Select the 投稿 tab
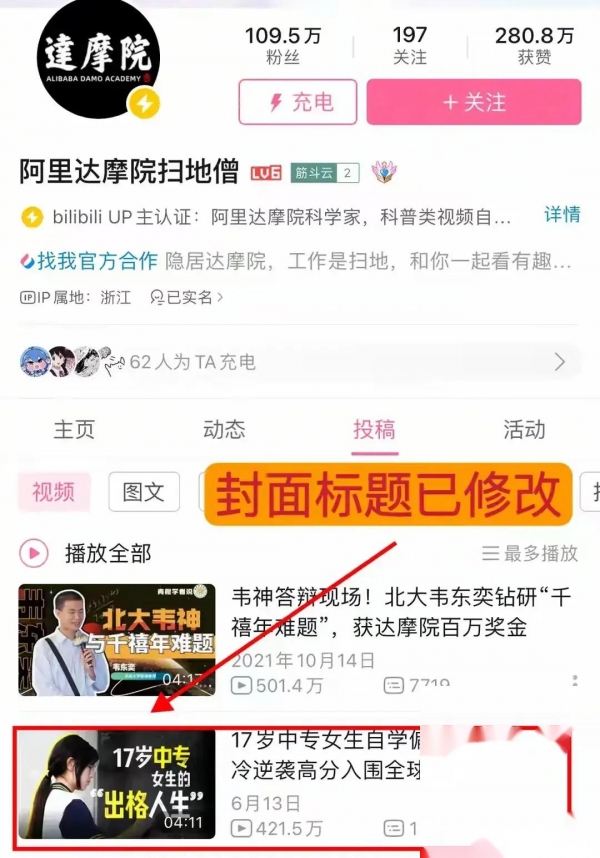The width and height of the screenshot is (600, 858). [374, 430]
